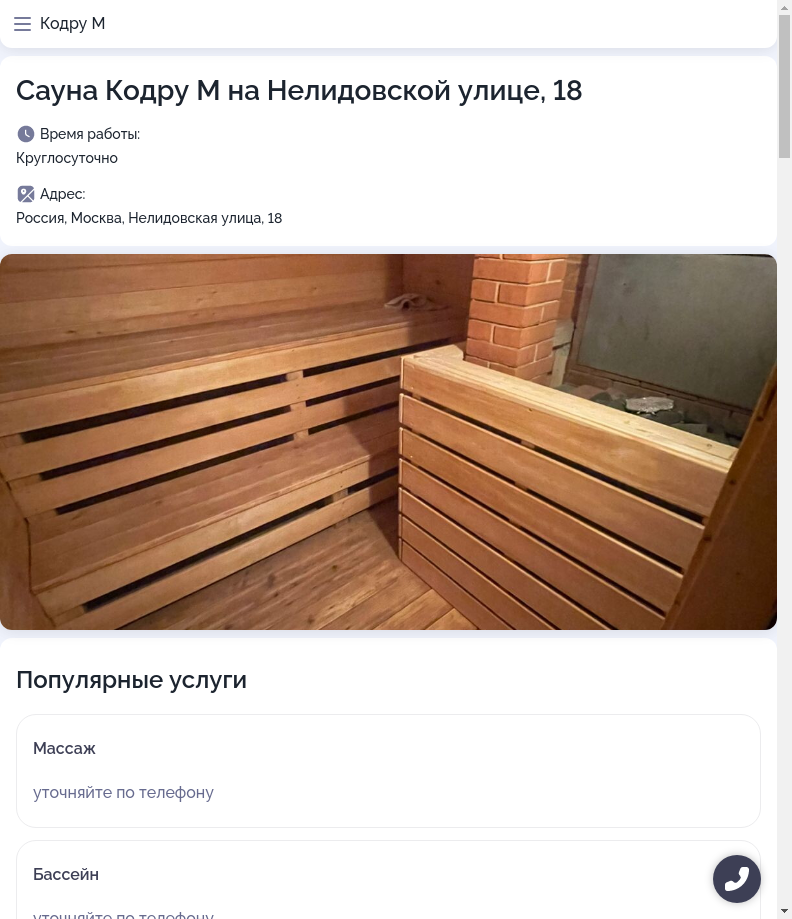Open the Массаж service card
This screenshot has height=919, width=792.
(388, 770)
